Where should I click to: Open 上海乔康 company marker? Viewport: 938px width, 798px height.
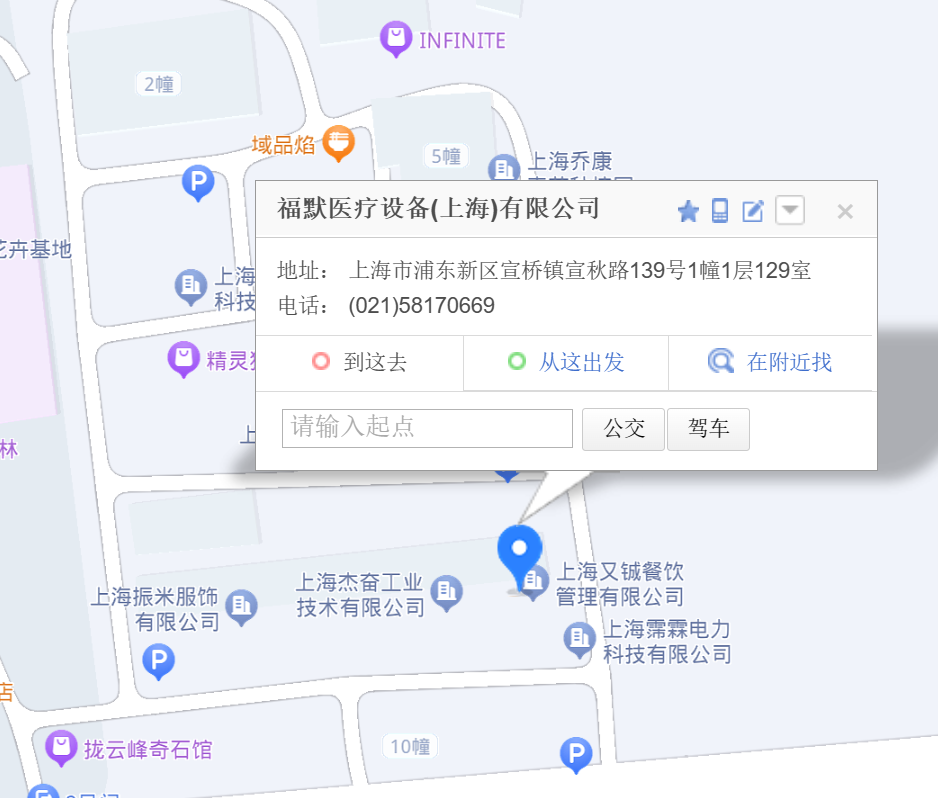(503, 168)
